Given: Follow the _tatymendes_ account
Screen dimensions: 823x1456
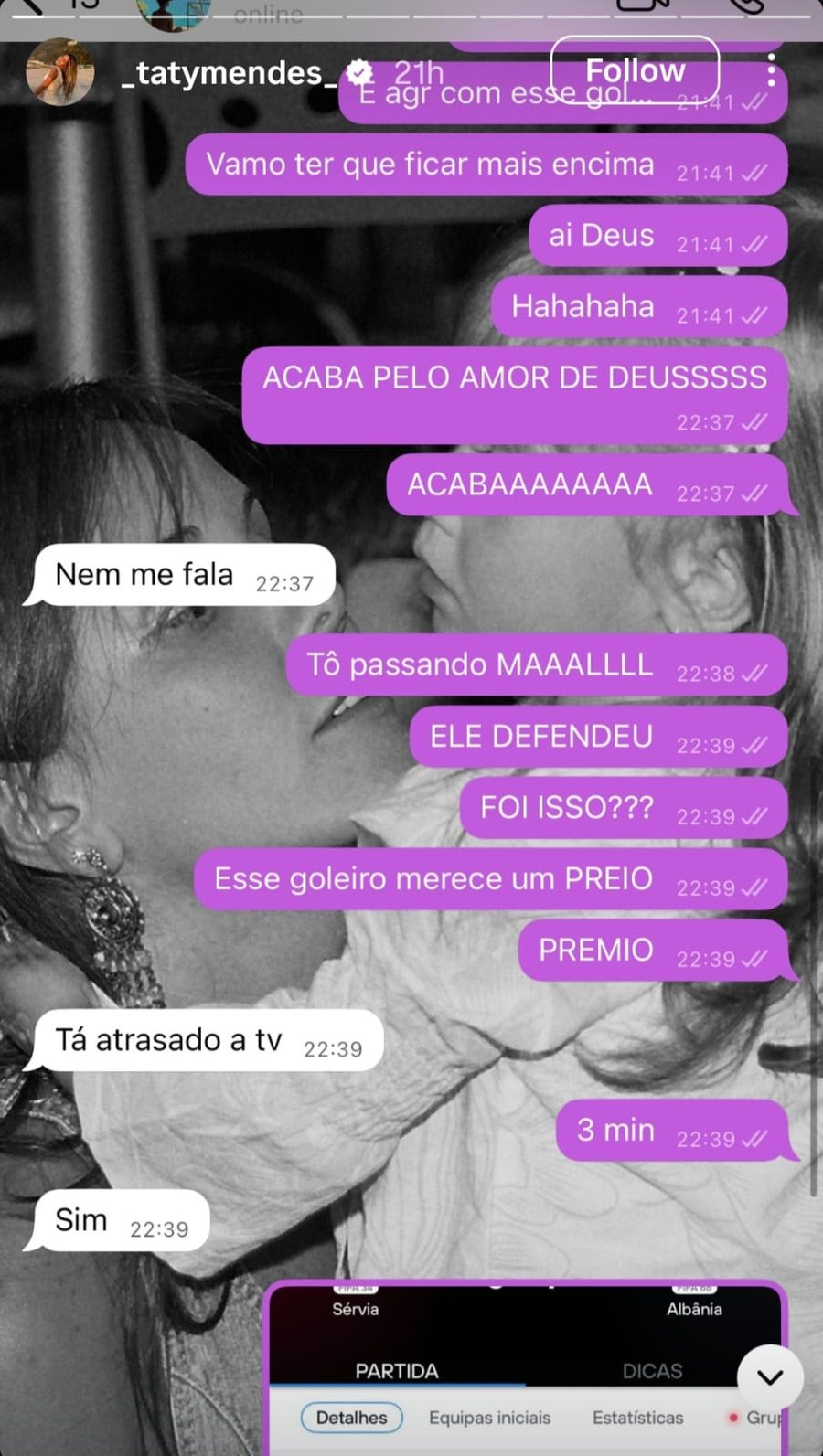Looking at the screenshot, I should point(635,70).
